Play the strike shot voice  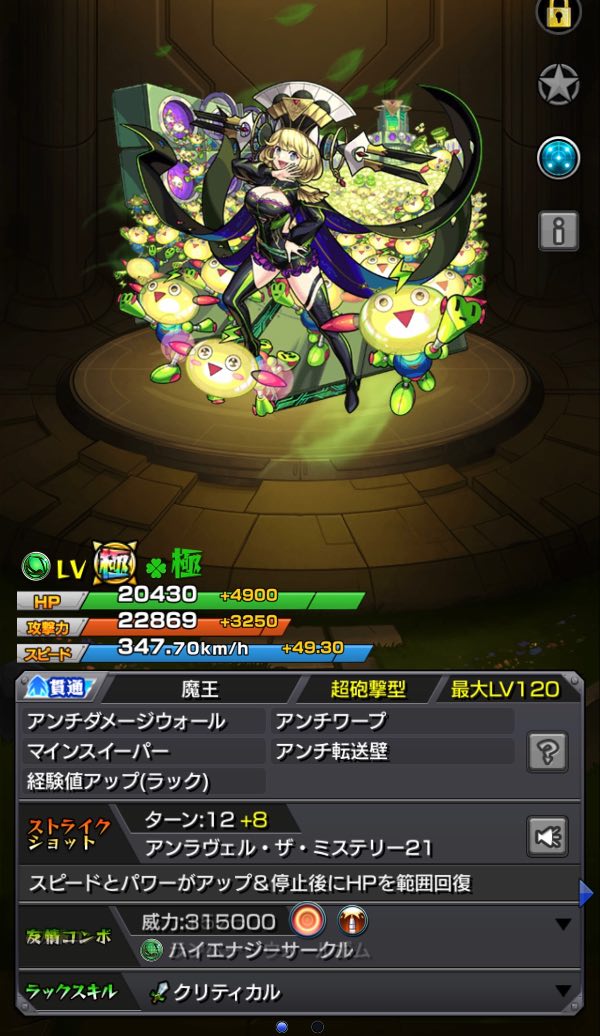548,836
